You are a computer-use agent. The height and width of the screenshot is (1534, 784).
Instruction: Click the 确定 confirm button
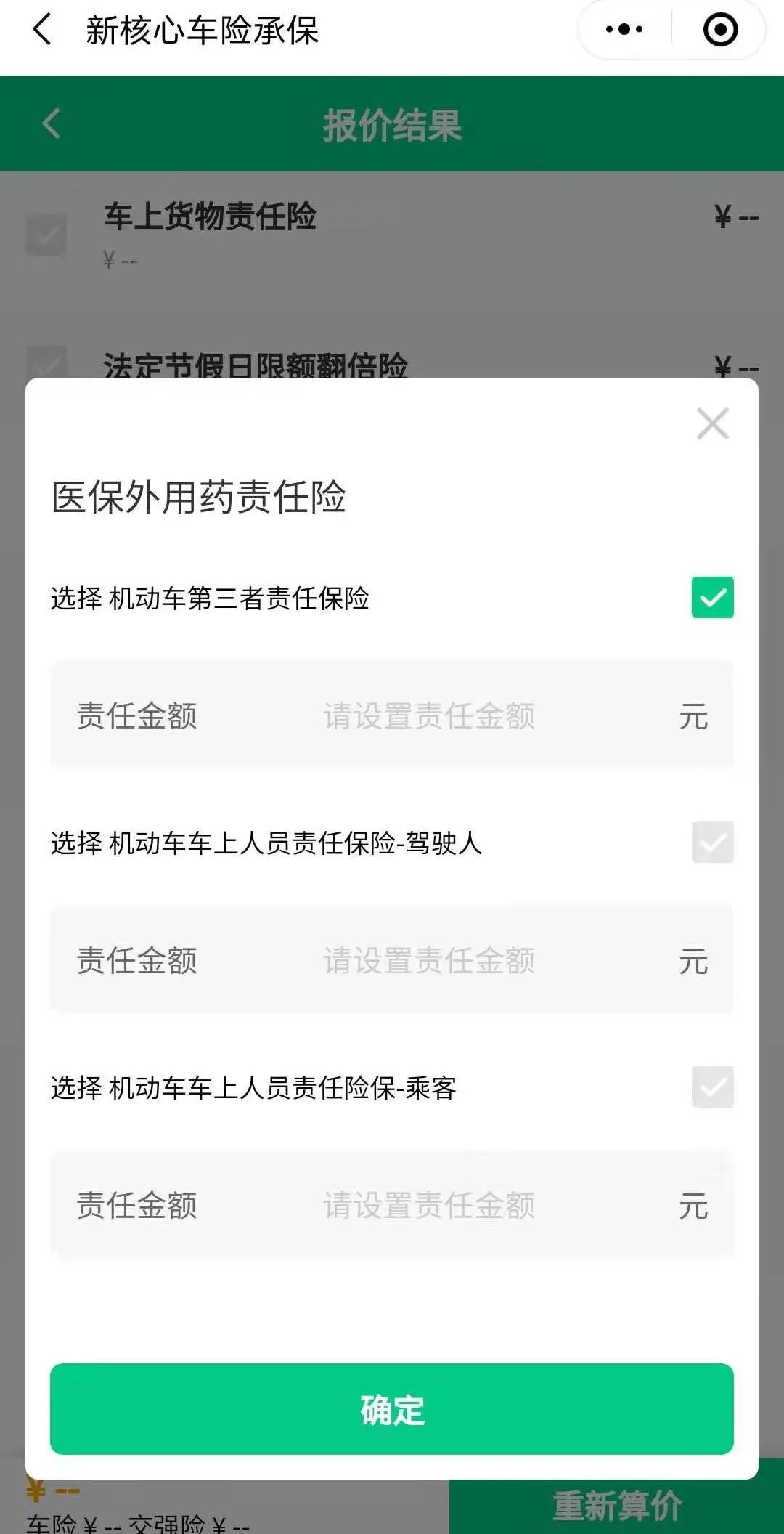(392, 1409)
